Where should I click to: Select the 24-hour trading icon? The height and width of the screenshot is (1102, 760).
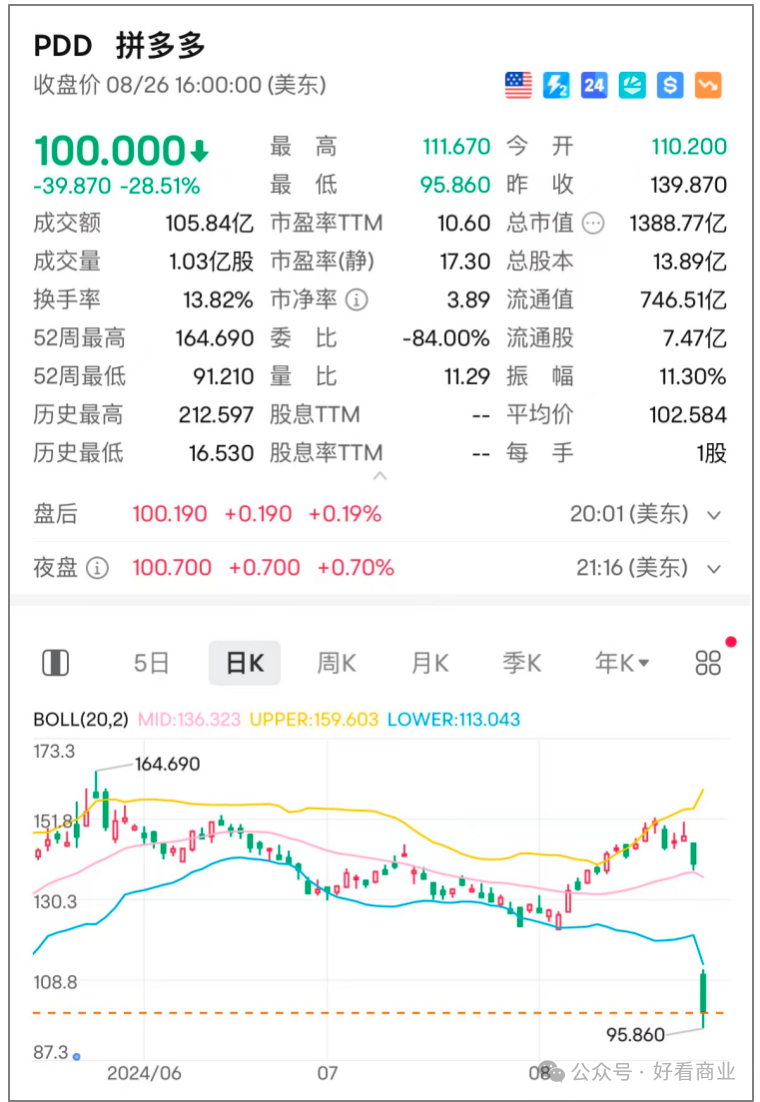click(x=594, y=85)
